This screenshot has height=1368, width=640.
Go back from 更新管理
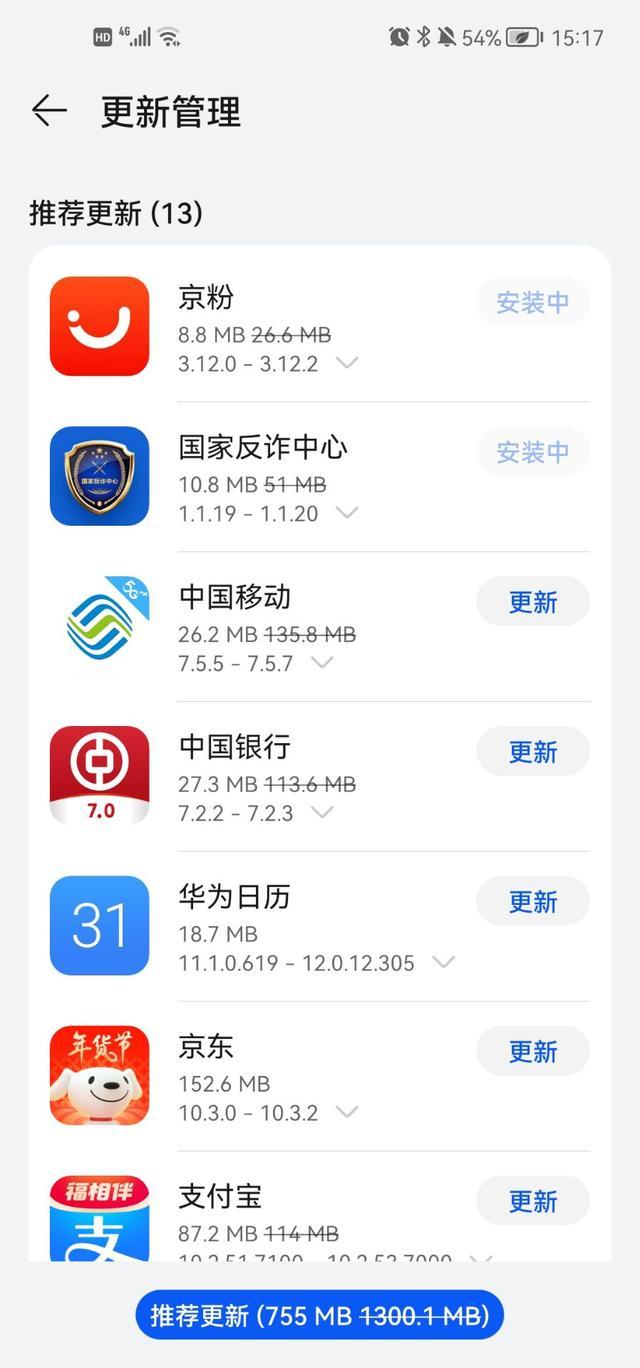(49, 111)
